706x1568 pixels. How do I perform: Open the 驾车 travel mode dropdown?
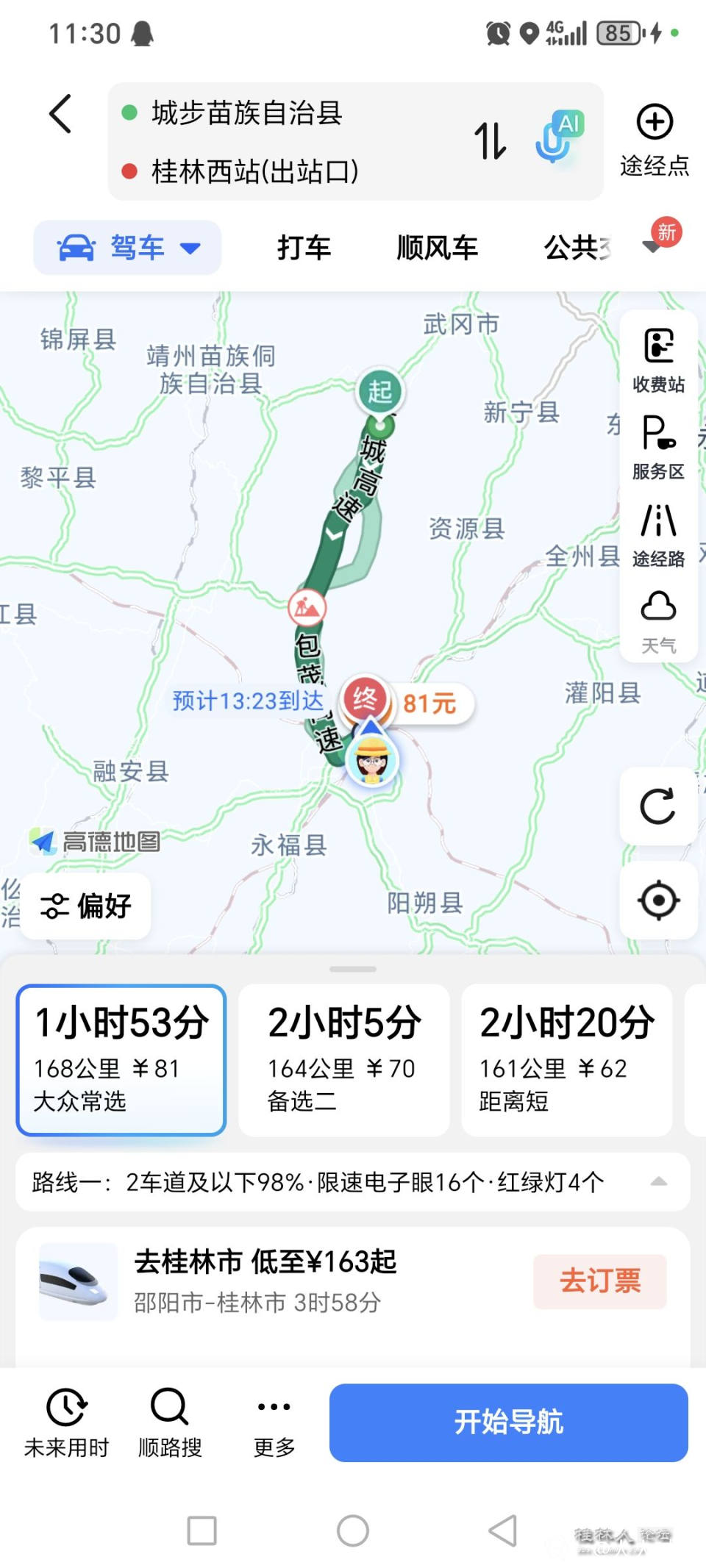pyautogui.click(x=128, y=248)
